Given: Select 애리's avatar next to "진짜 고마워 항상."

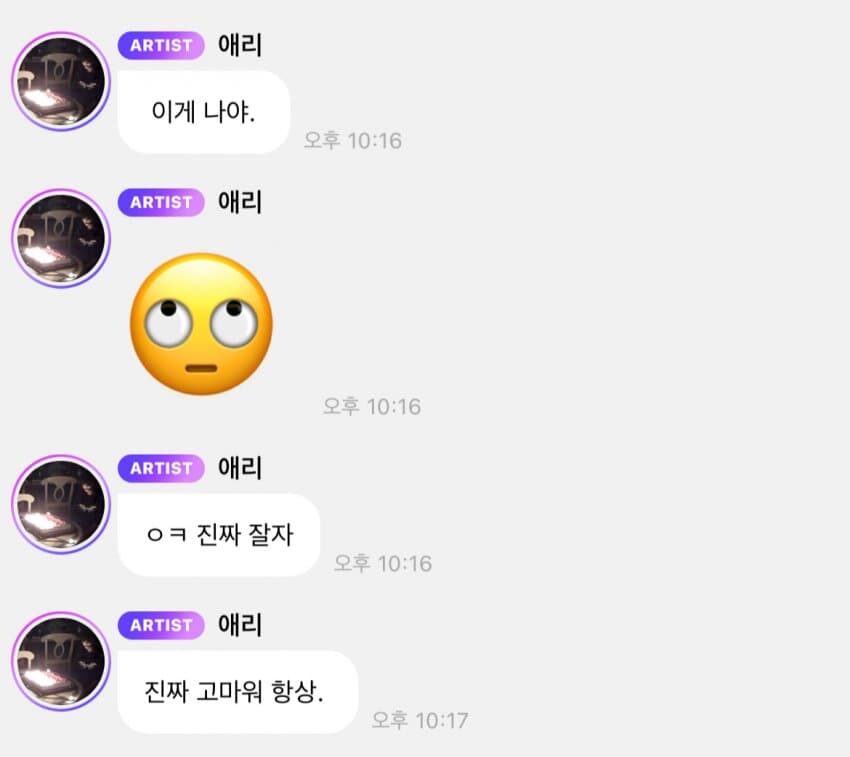Looking at the screenshot, I should coord(60,661).
